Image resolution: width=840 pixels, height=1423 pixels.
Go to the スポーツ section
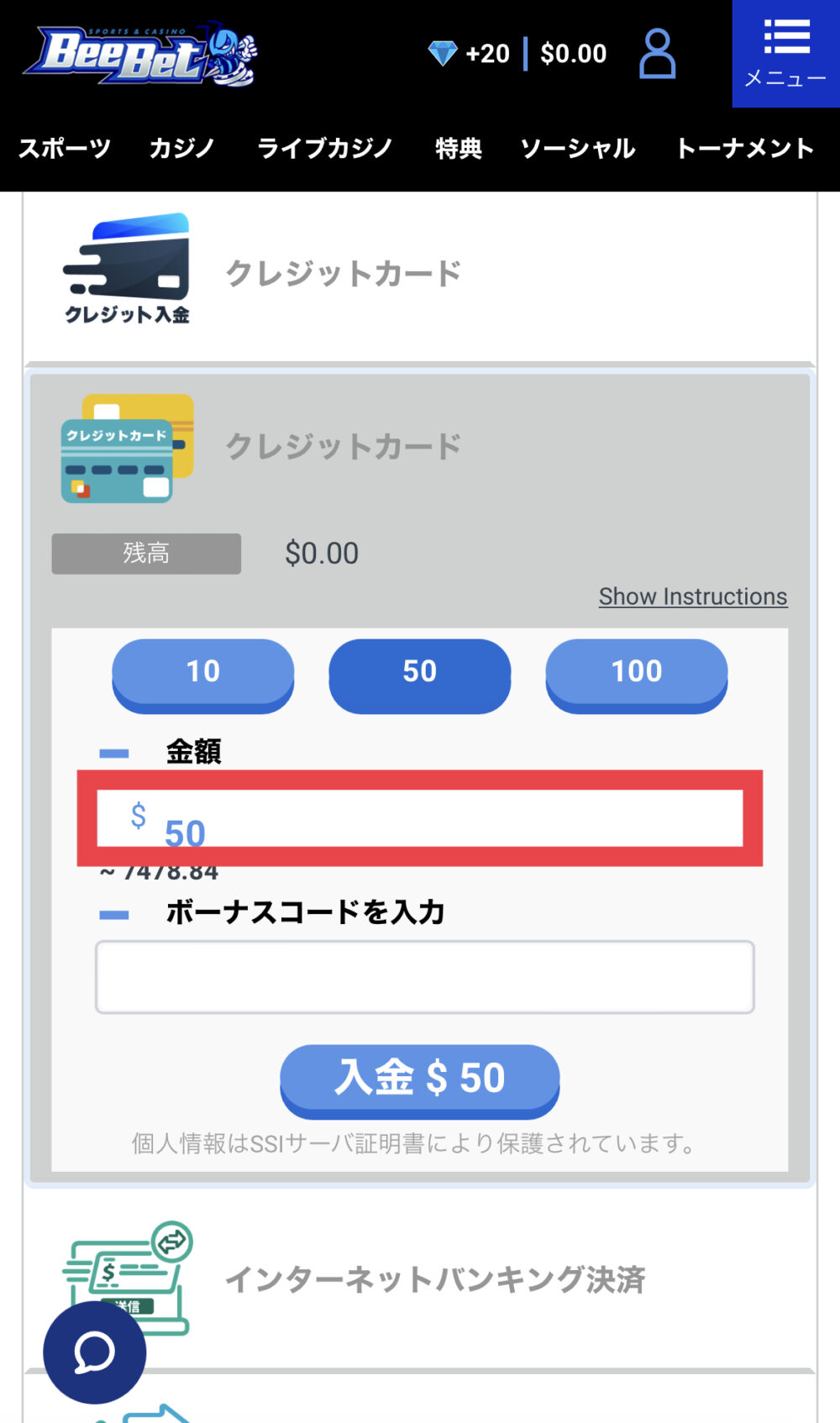click(65, 149)
